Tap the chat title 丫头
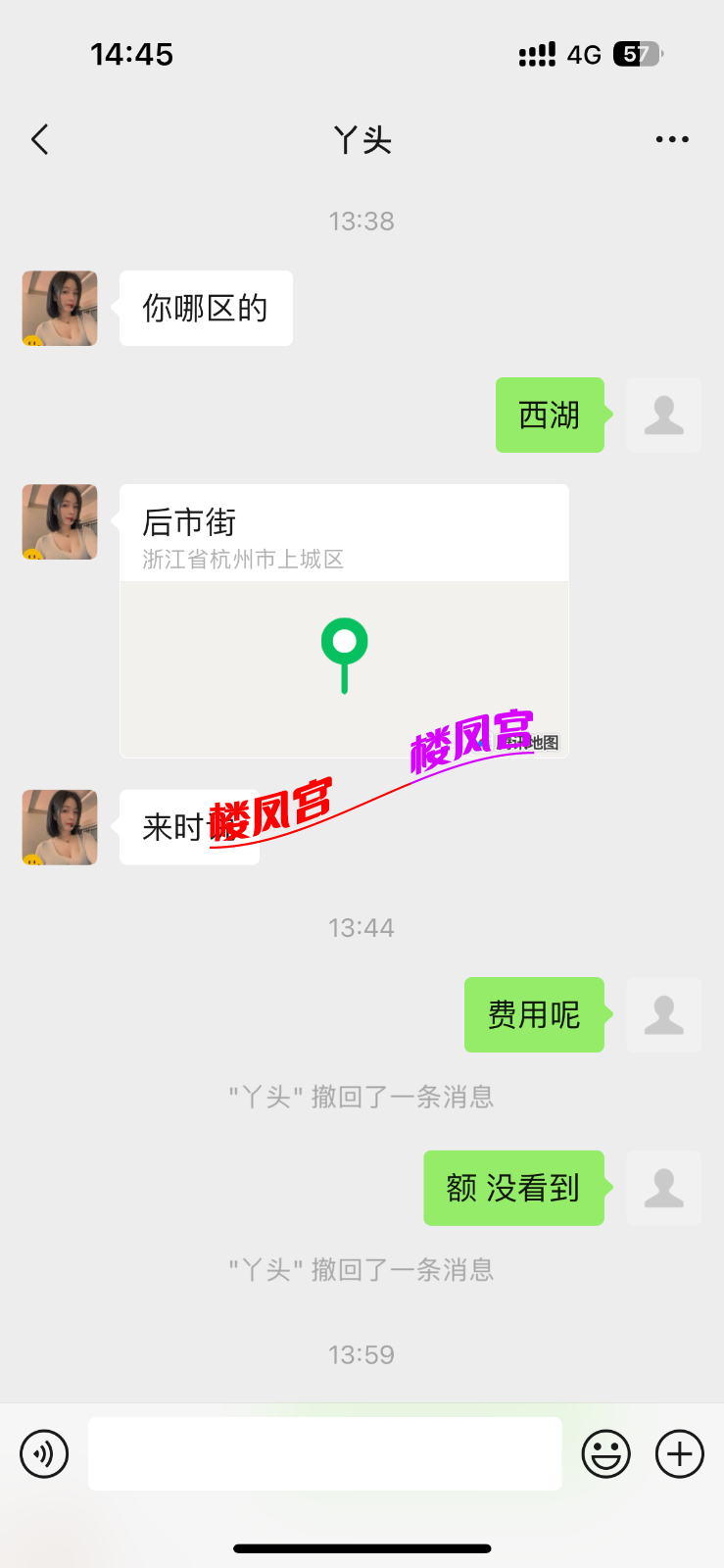 (362, 139)
